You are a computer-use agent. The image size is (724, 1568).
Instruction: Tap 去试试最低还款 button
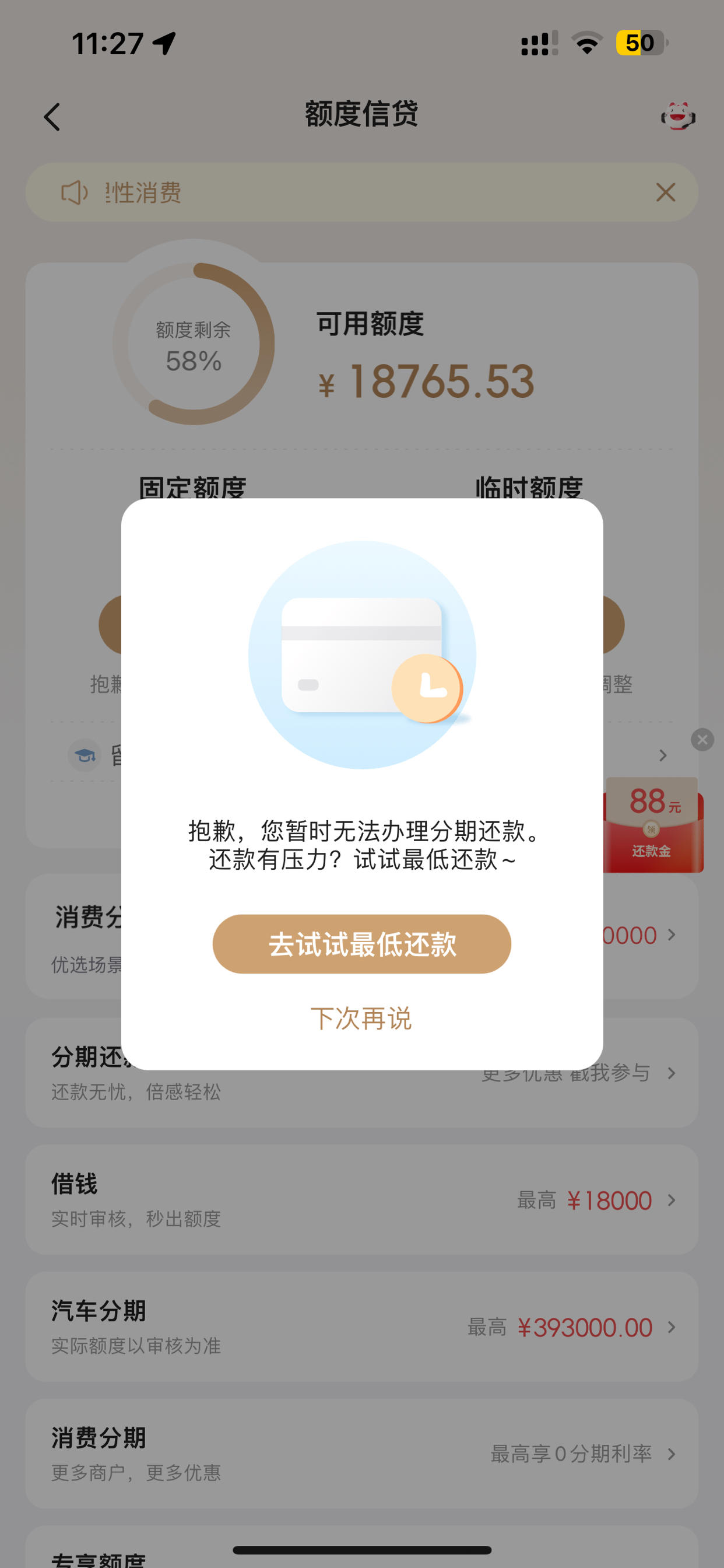[361, 943]
